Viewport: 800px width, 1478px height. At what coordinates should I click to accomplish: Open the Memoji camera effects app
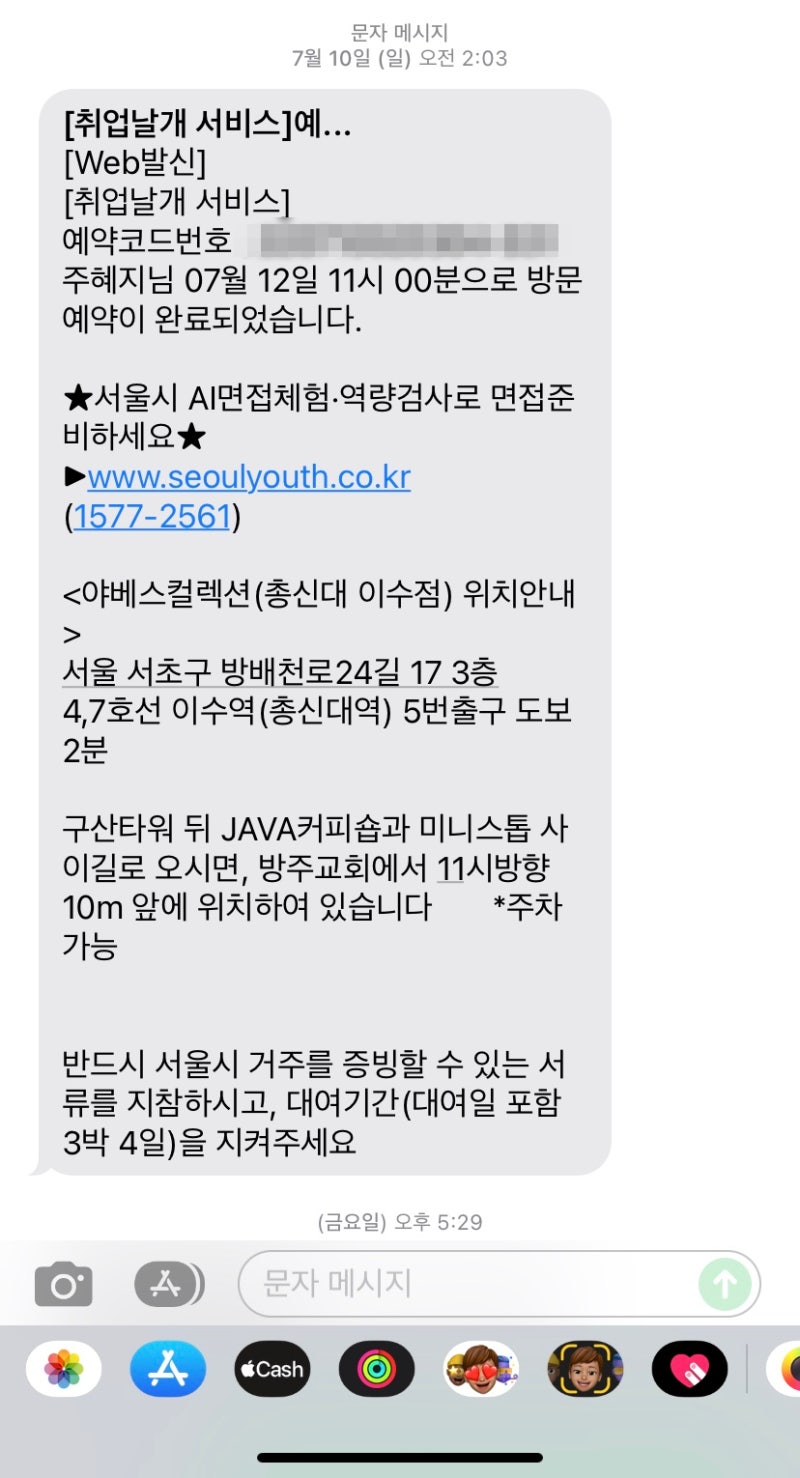585,1369
